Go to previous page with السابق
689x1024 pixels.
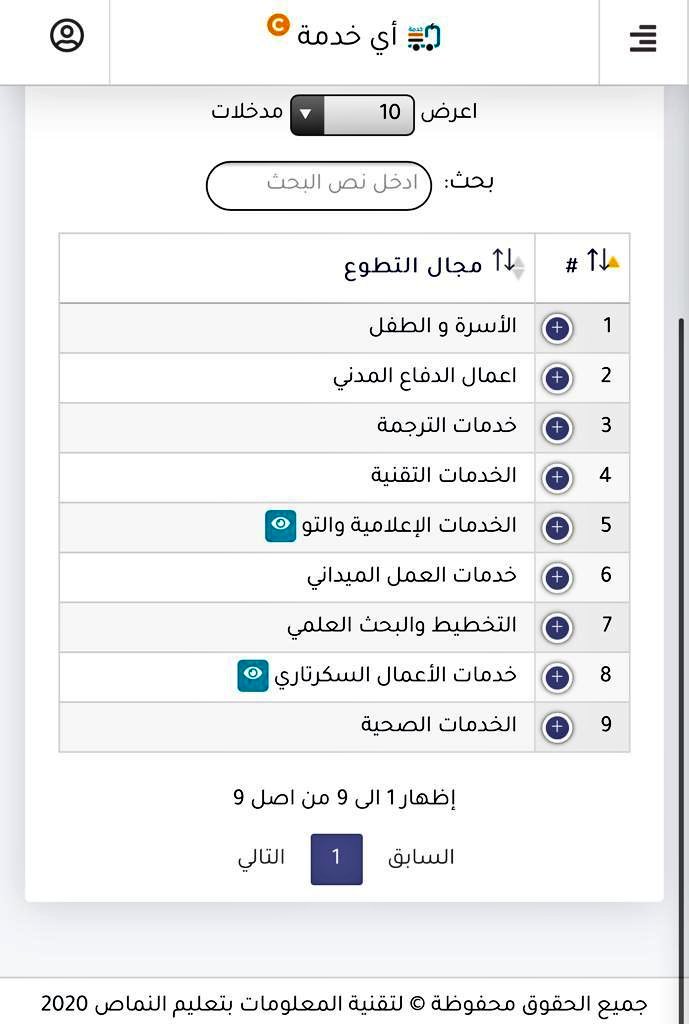pos(421,857)
